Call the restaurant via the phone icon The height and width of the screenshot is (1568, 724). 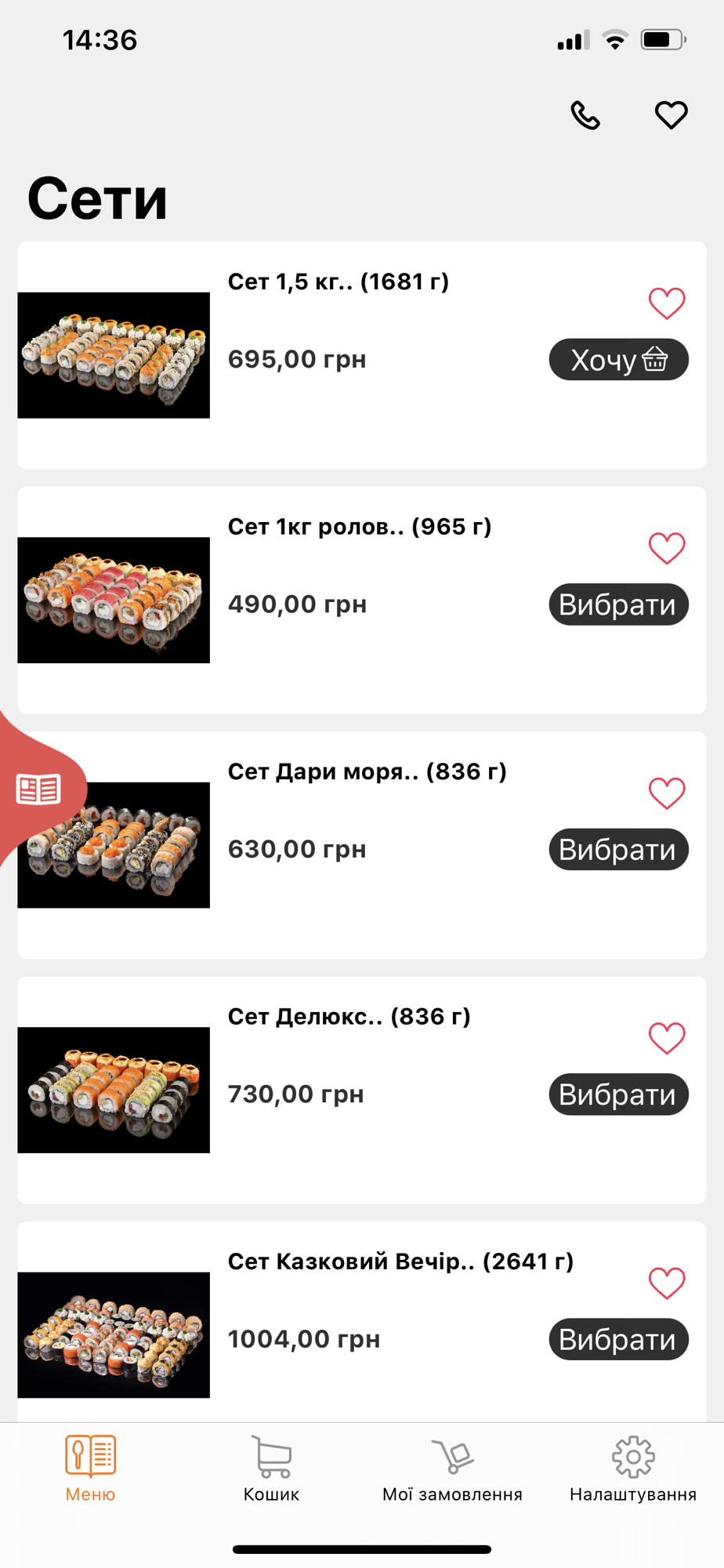(x=585, y=116)
